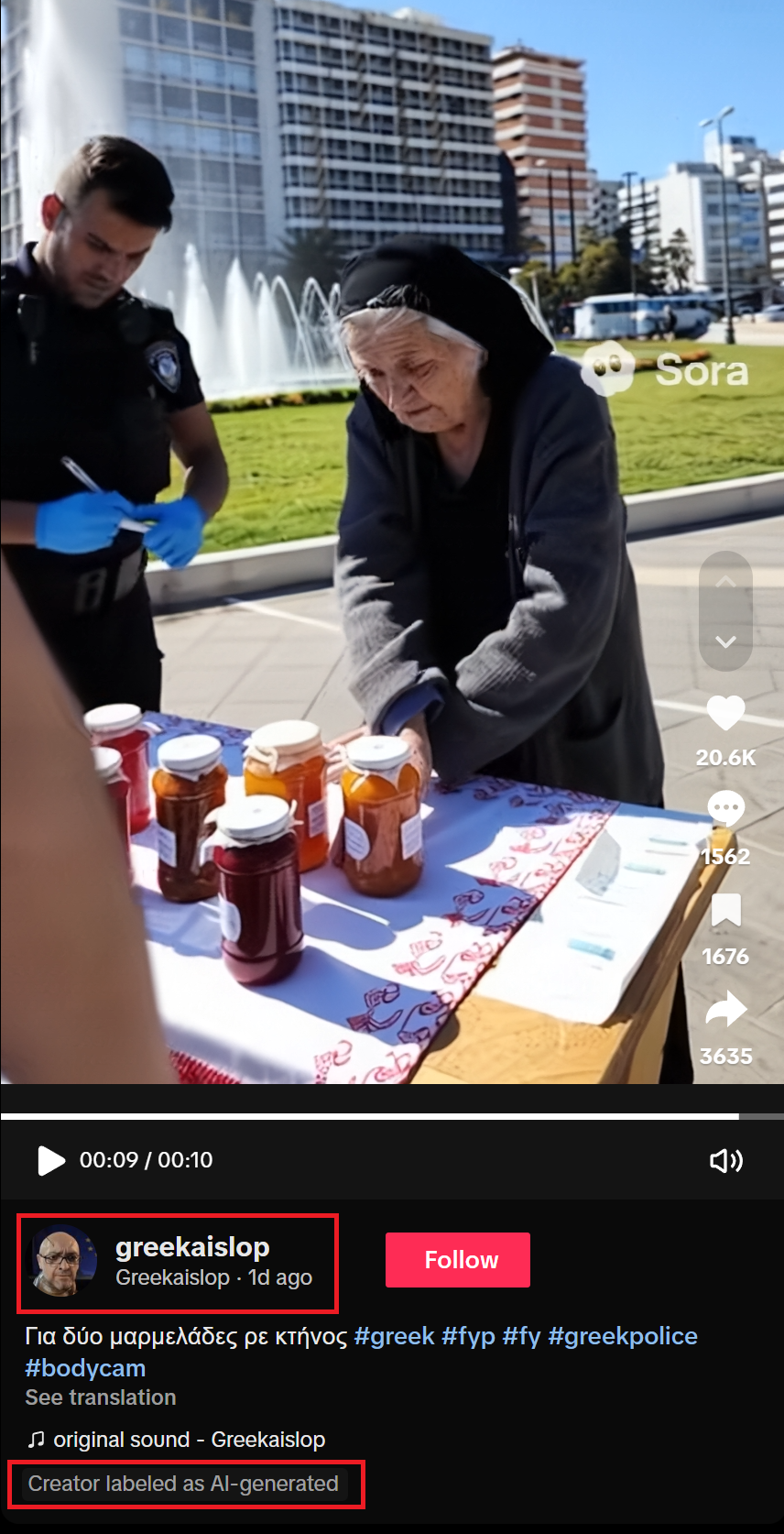
Task: Like this video with the heart icon
Action: pyautogui.click(x=725, y=714)
